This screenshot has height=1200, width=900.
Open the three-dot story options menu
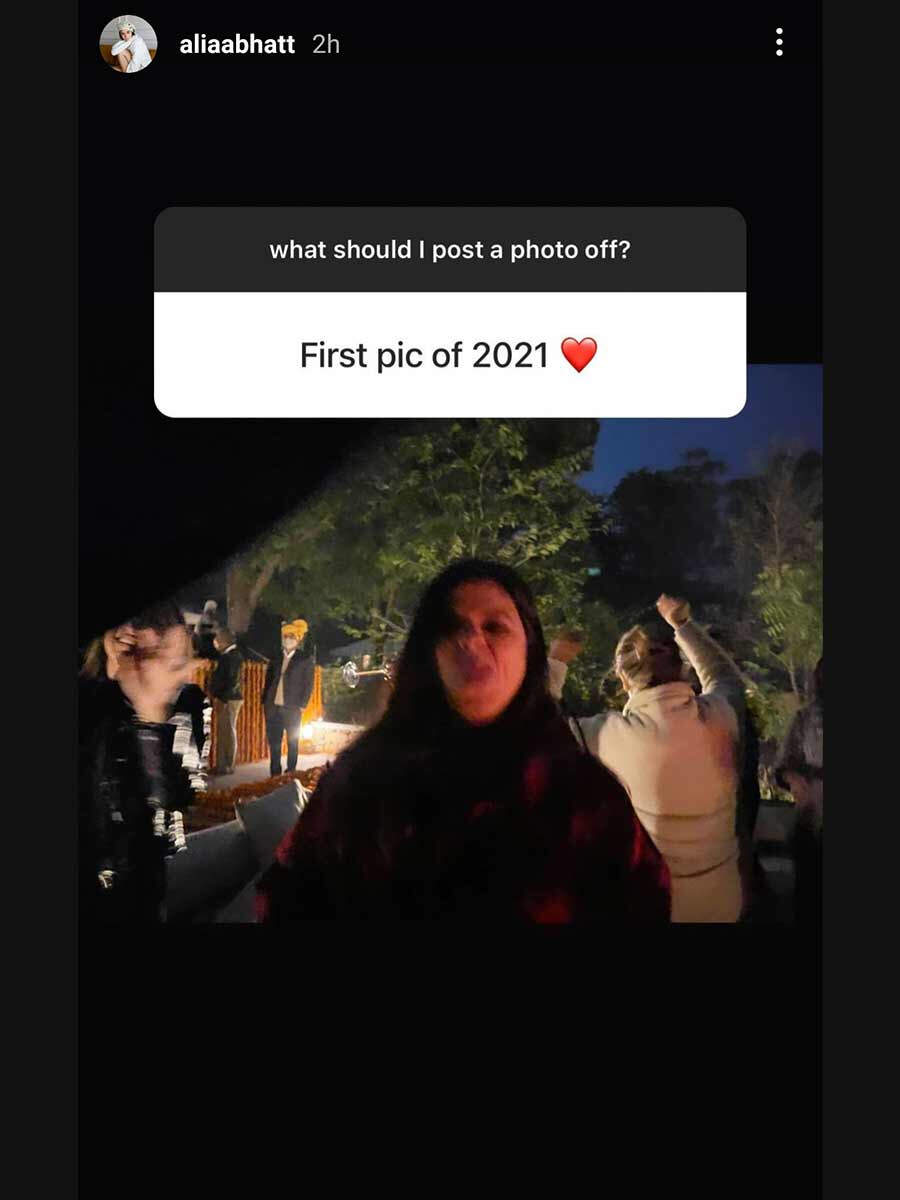(x=779, y=42)
